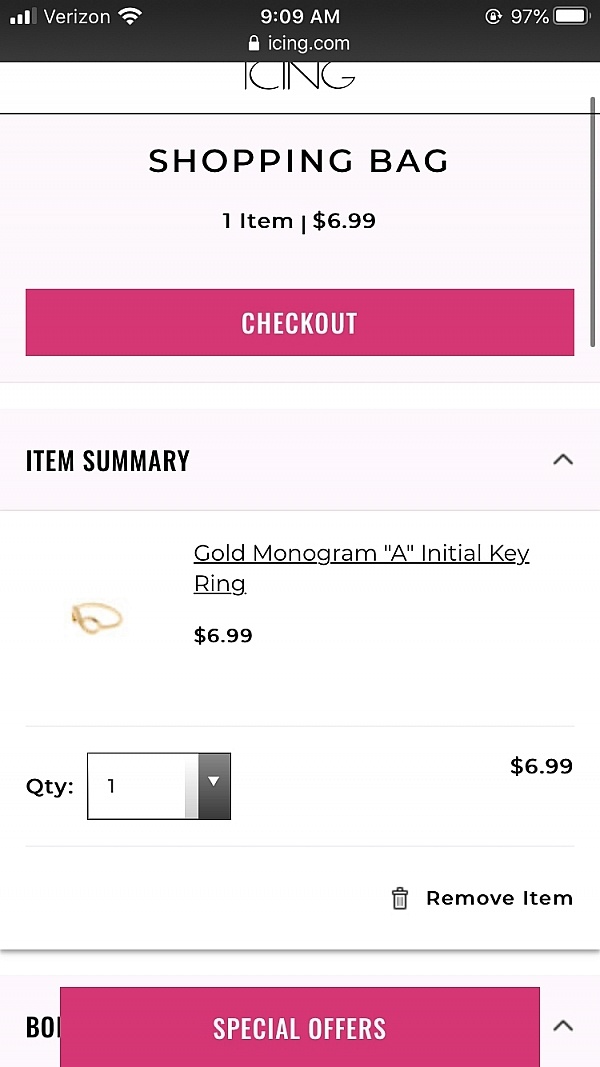Open the ring product thumbnail
The height and width of the screenshot is (1067, 600).
click(97, 617)
